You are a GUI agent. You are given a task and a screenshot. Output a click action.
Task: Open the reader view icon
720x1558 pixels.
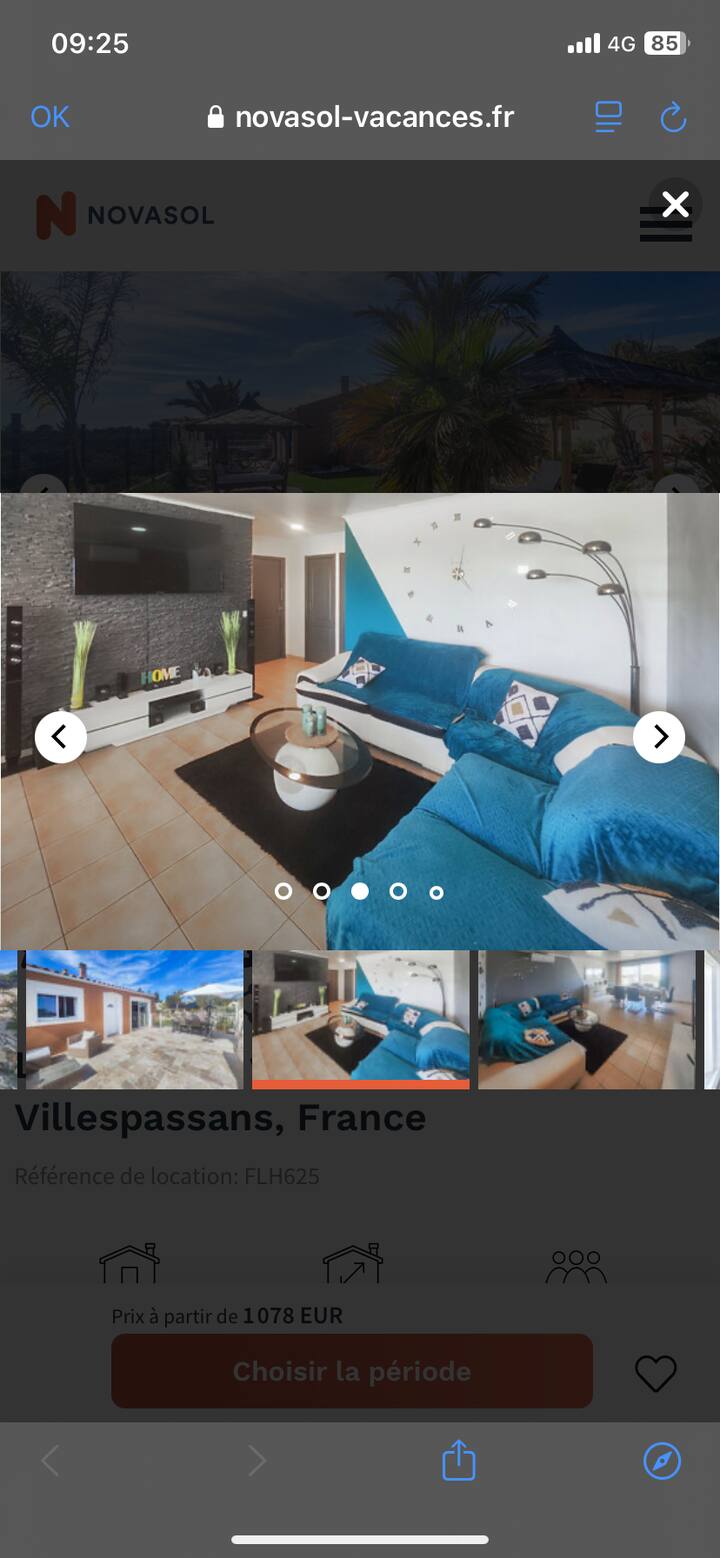608,117
